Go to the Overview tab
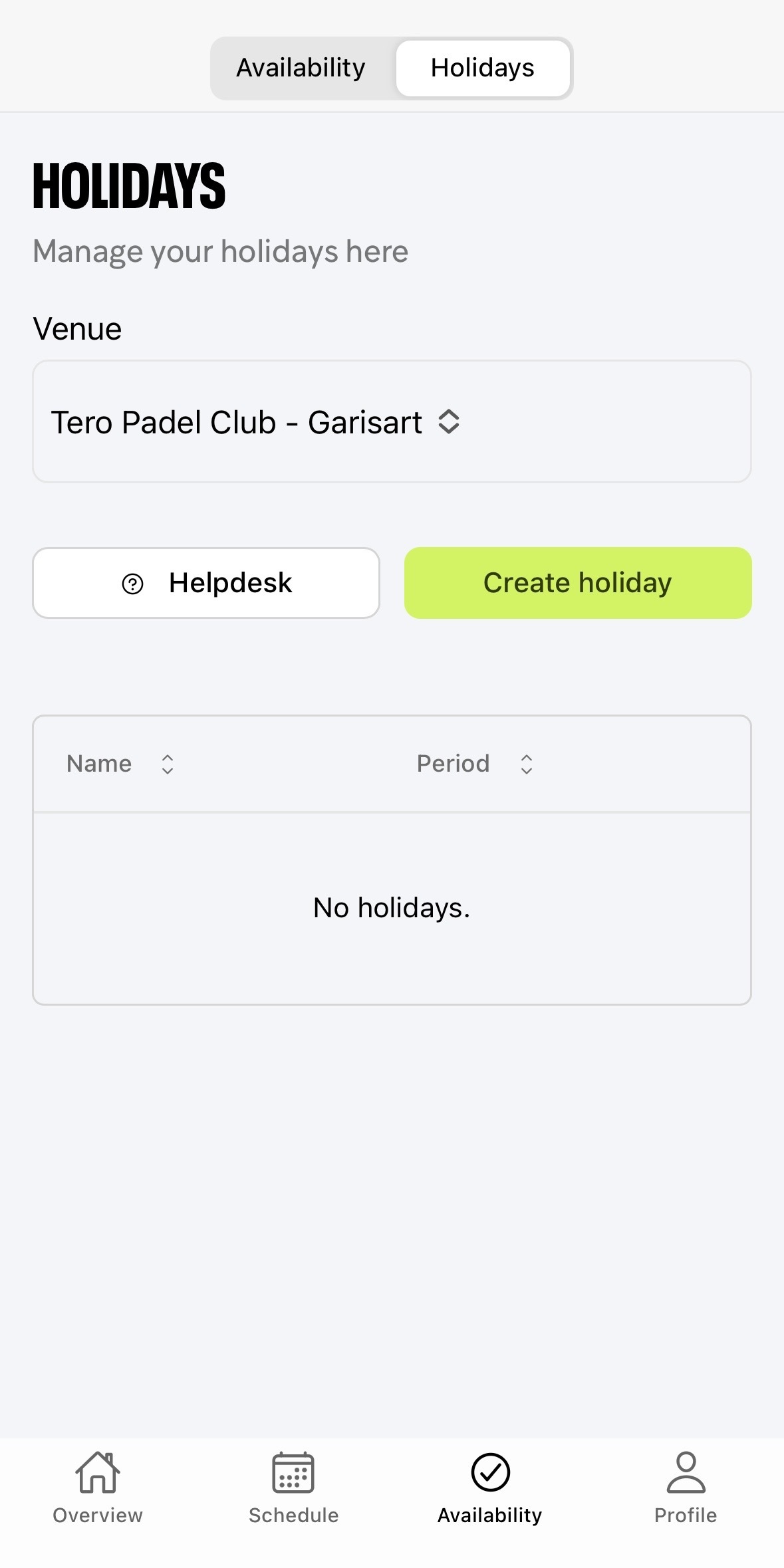 click(98, 1488)
